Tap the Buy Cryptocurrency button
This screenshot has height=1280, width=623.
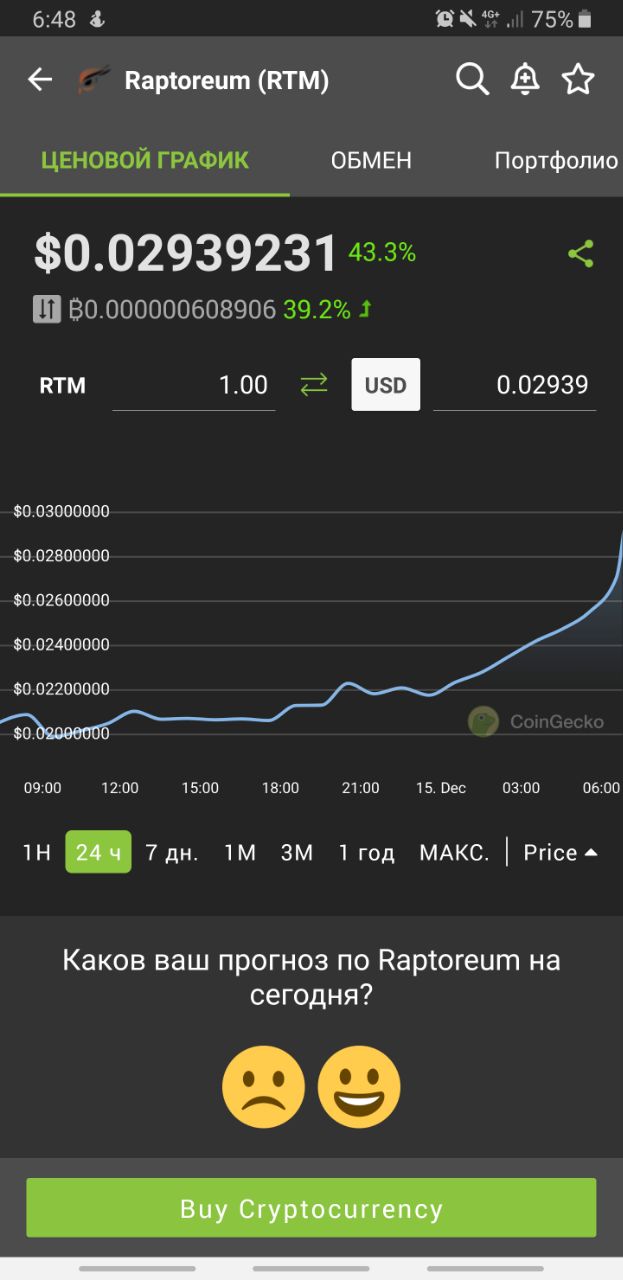[311, 1208]
